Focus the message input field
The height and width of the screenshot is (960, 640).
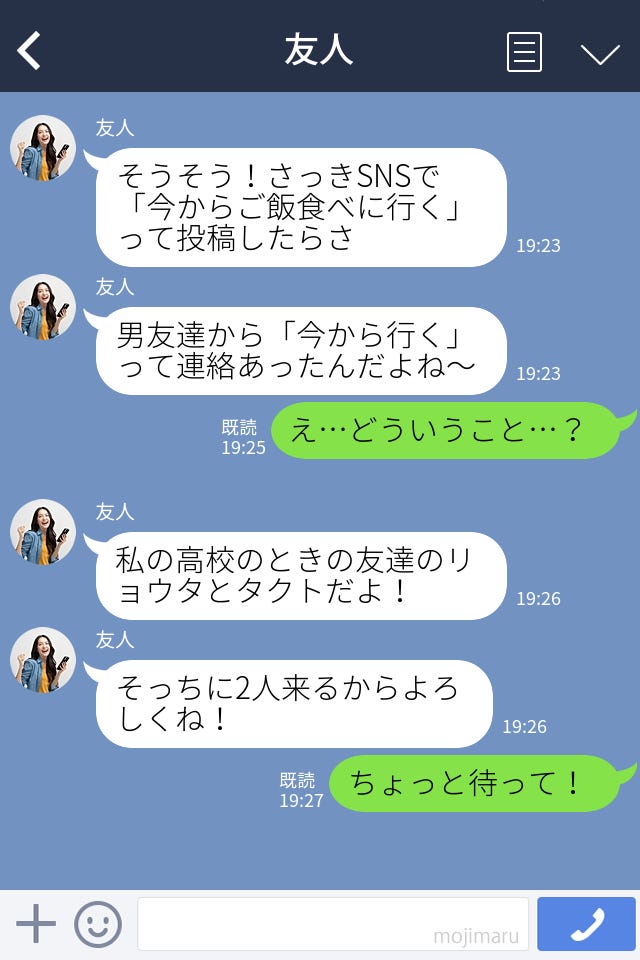(332, 923)
